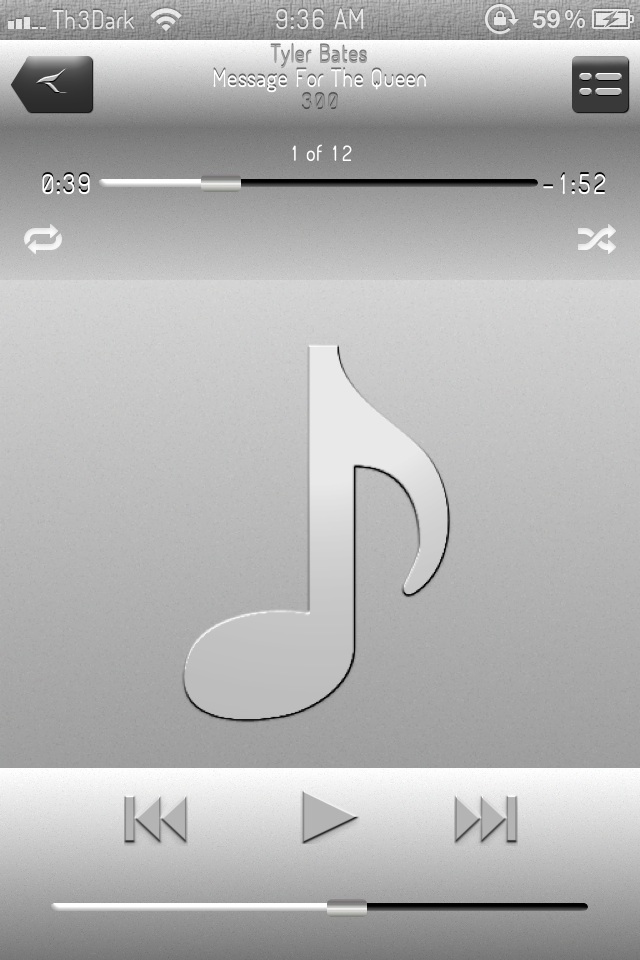Skip to the next track

coord(486,819)
